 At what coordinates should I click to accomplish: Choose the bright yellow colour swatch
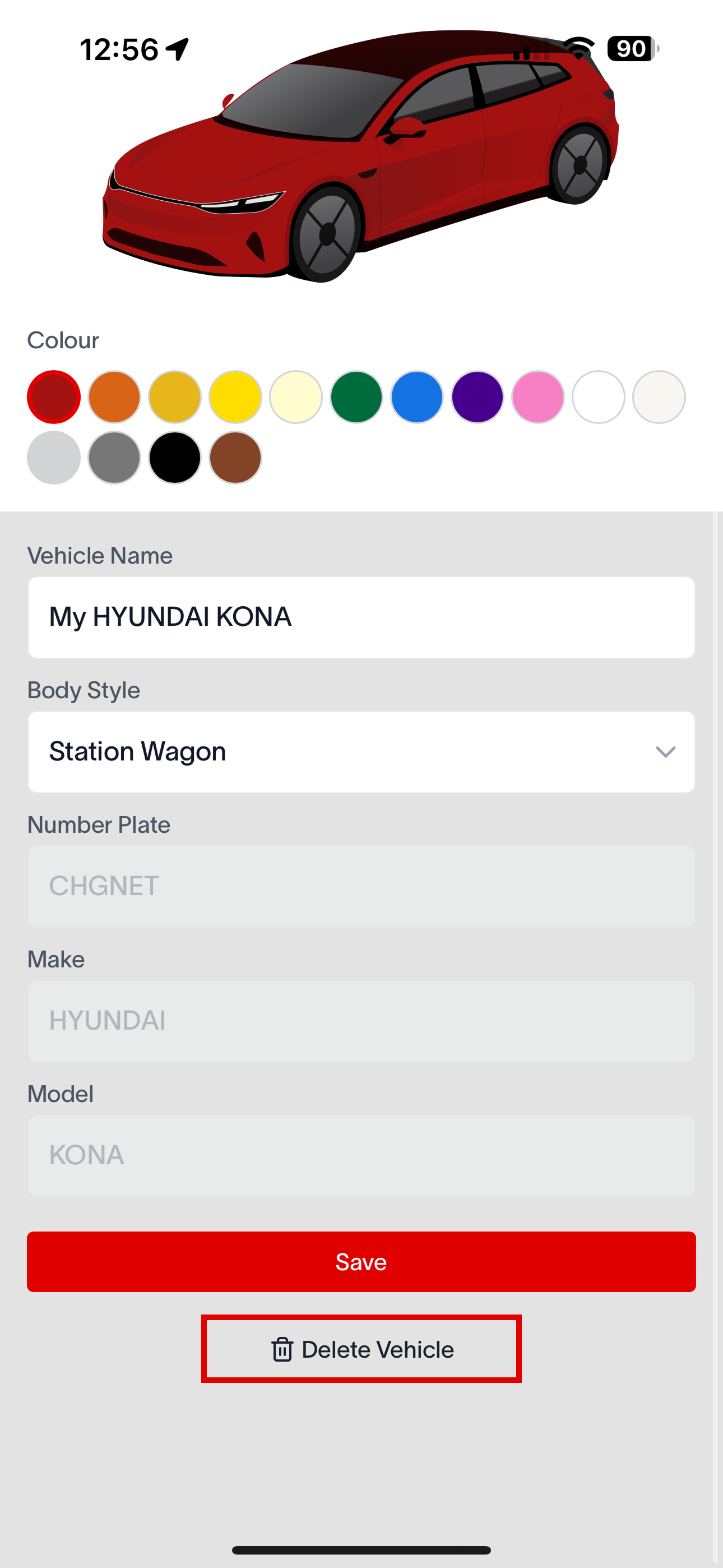[x=235, y=397]
